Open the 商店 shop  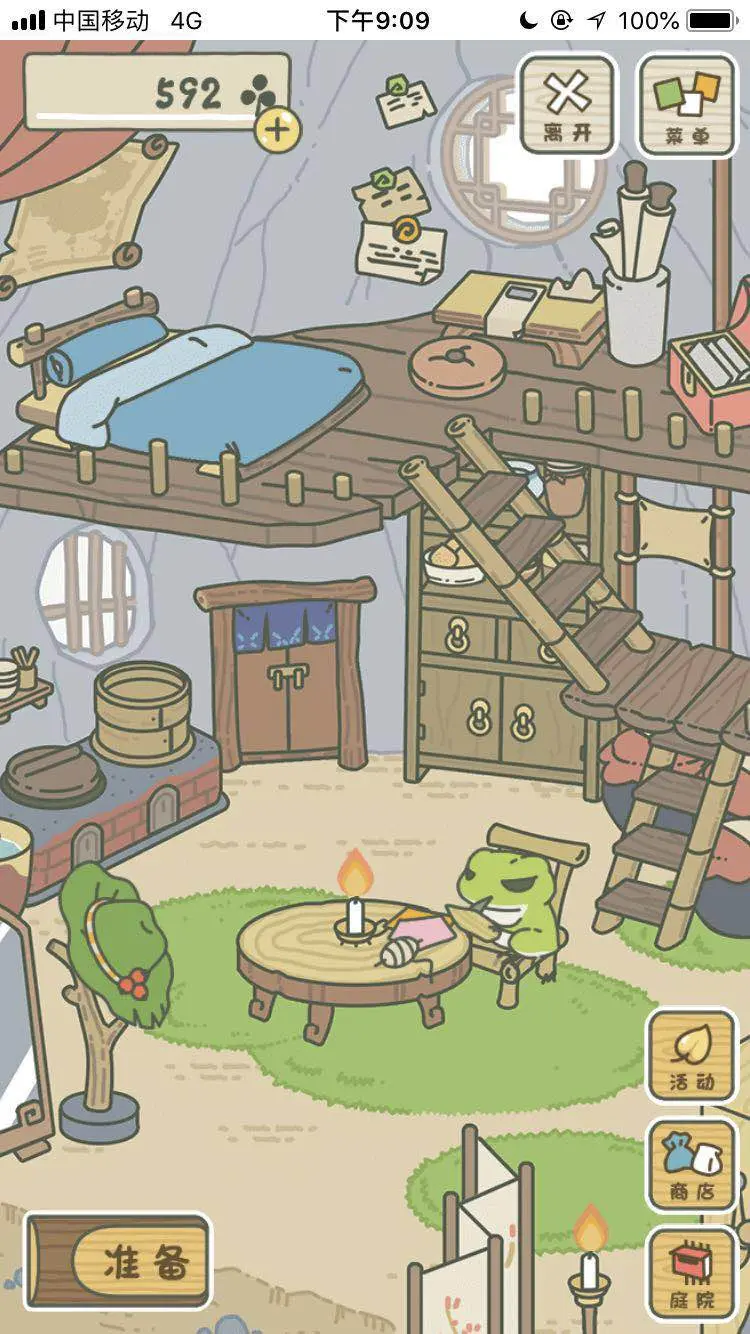[692, 1167]
